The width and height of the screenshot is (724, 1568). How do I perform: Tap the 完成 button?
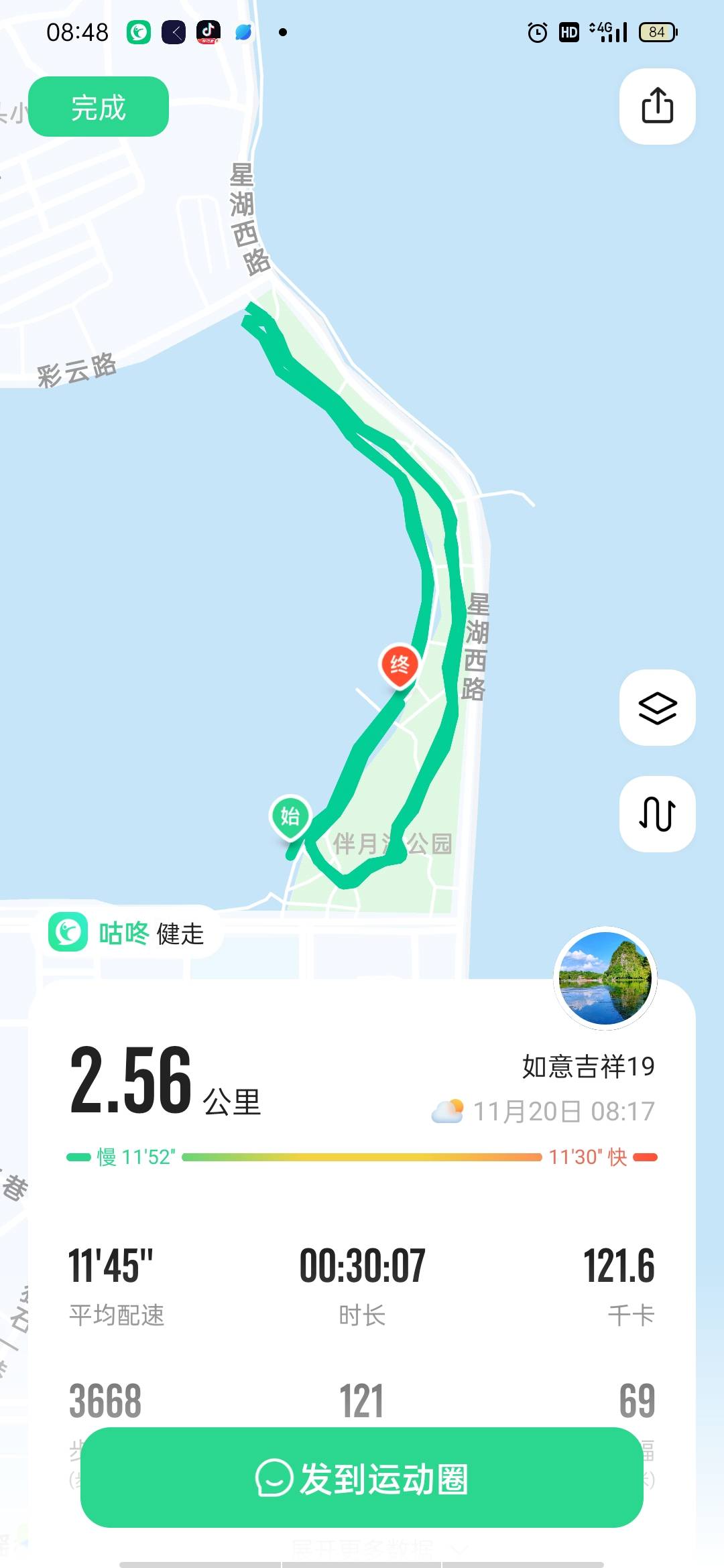coord(97,106)
